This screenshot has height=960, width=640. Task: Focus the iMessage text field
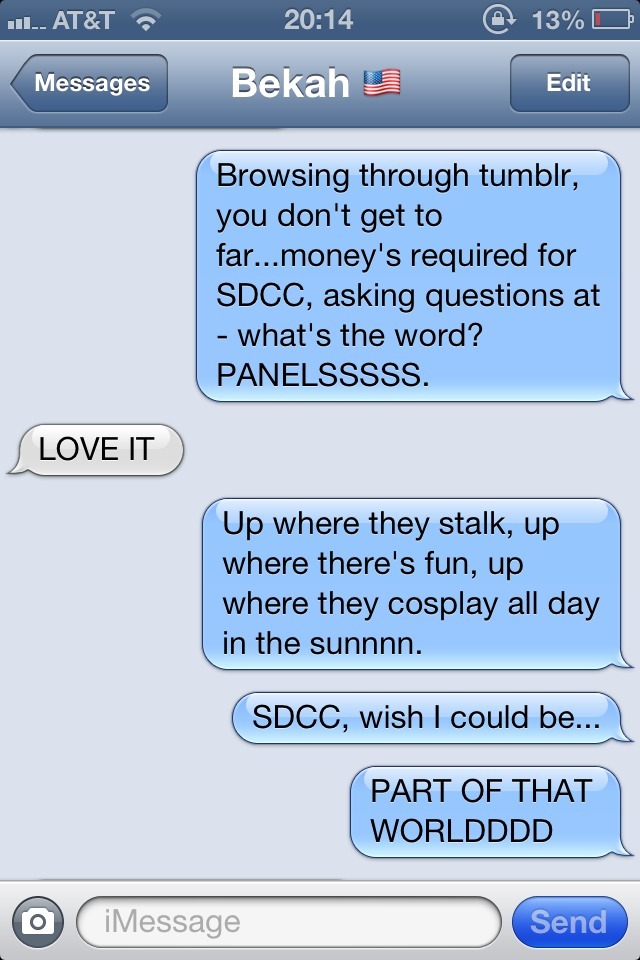coord(288,921)
